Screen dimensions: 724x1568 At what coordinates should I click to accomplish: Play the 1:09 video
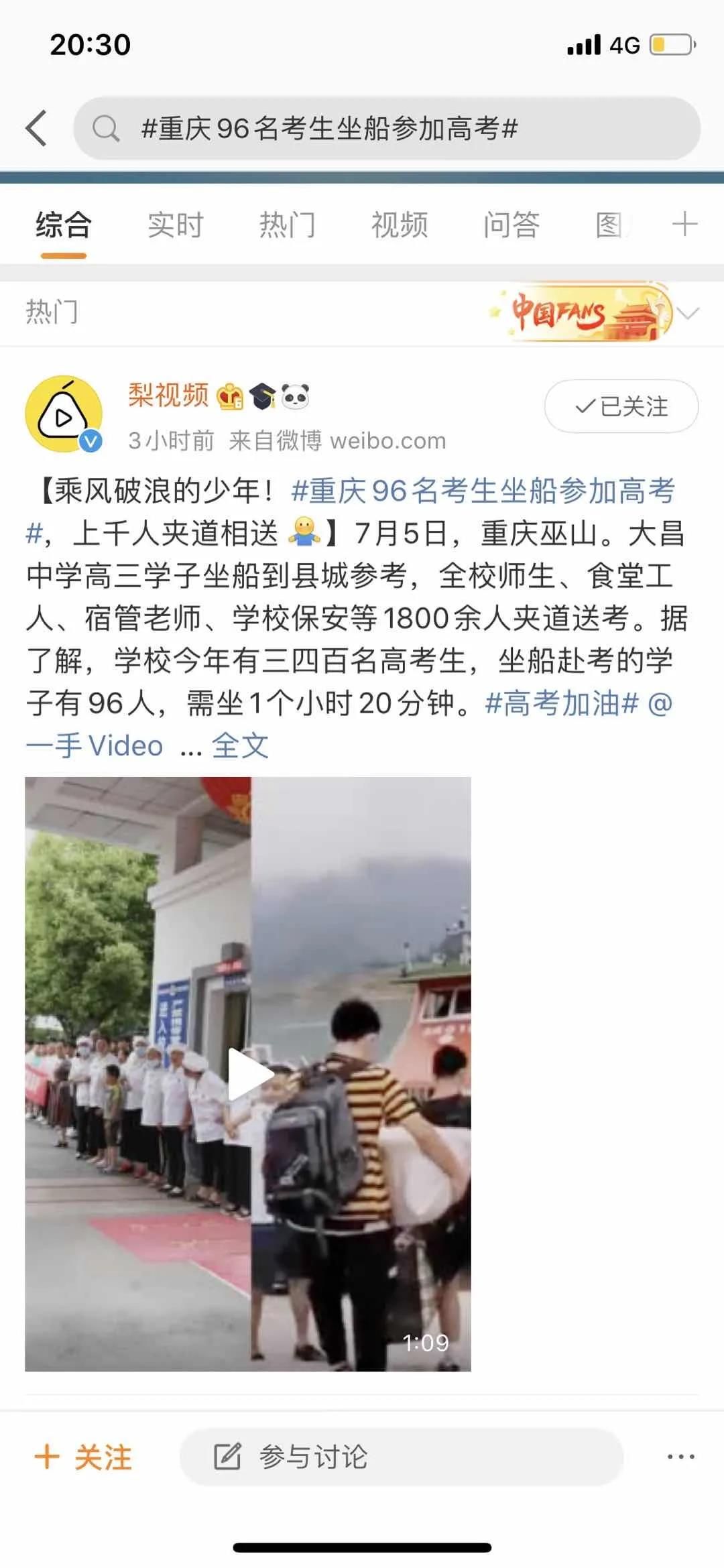click(x=248, y=1074)
